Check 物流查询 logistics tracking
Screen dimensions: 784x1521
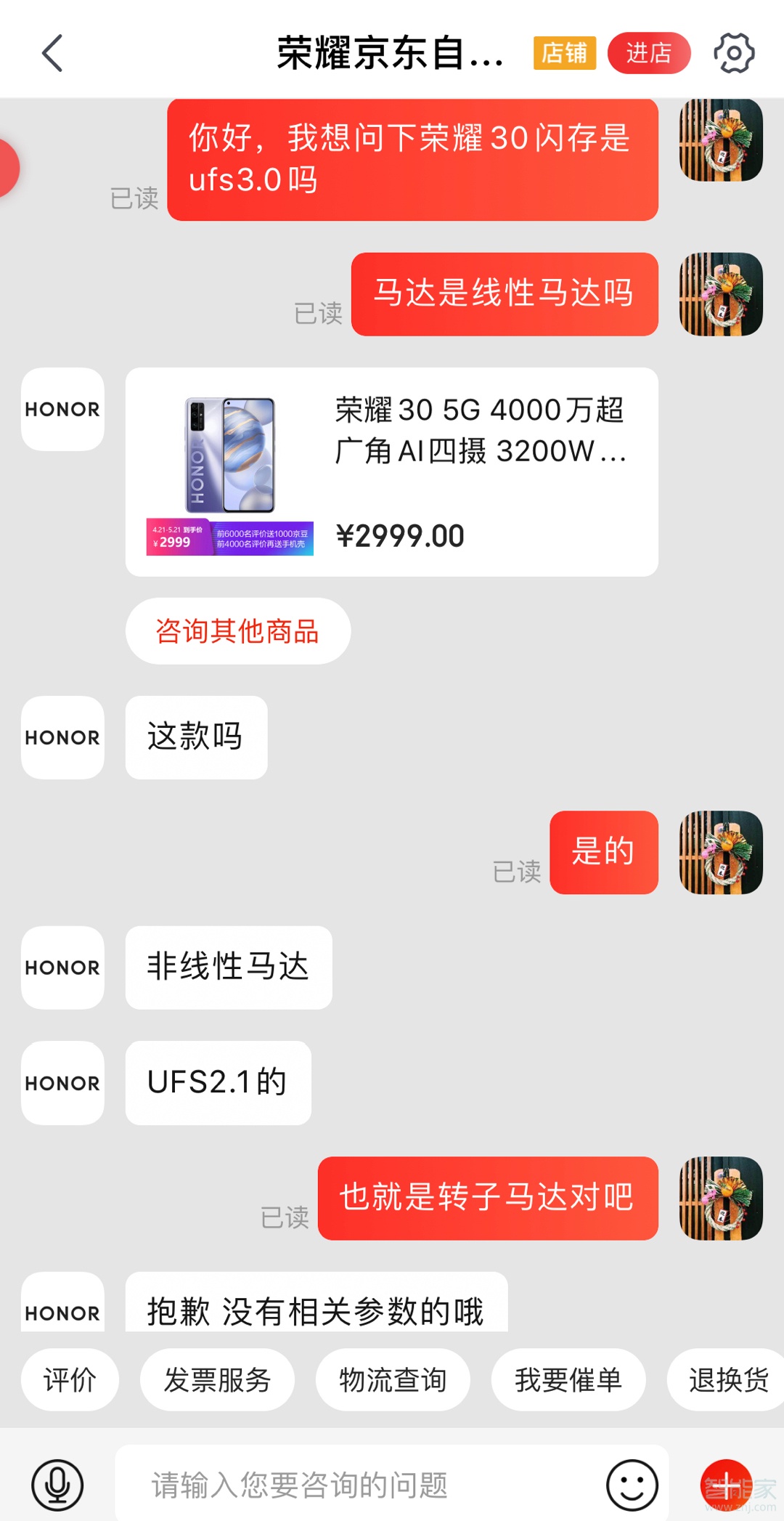pos(393,1379)
